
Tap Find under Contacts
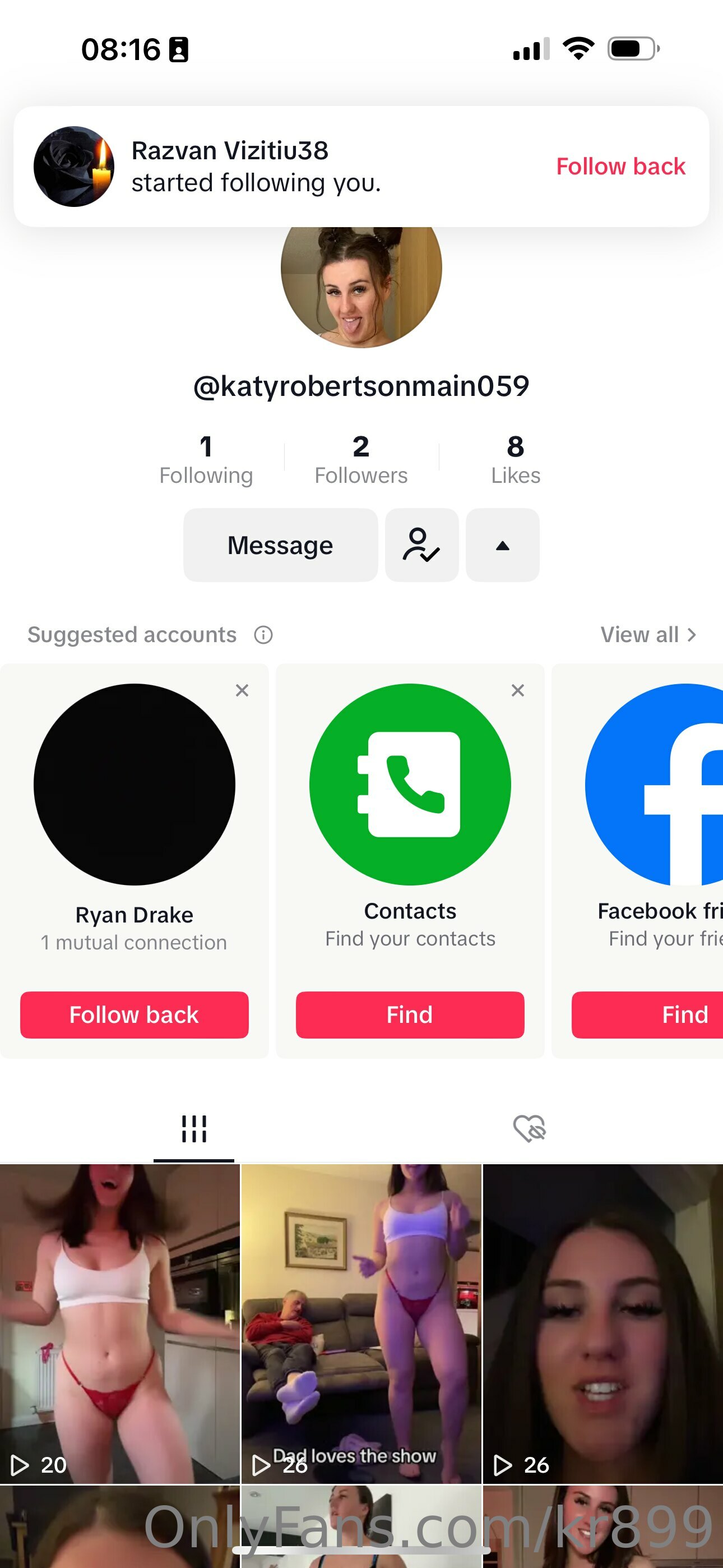click(410, 1014)
